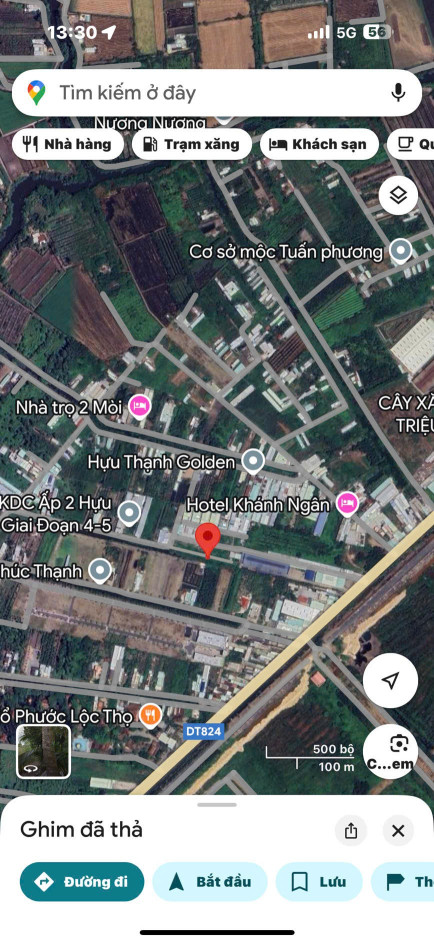Select the 'Trạm xăng' chip

pos(192,144)
